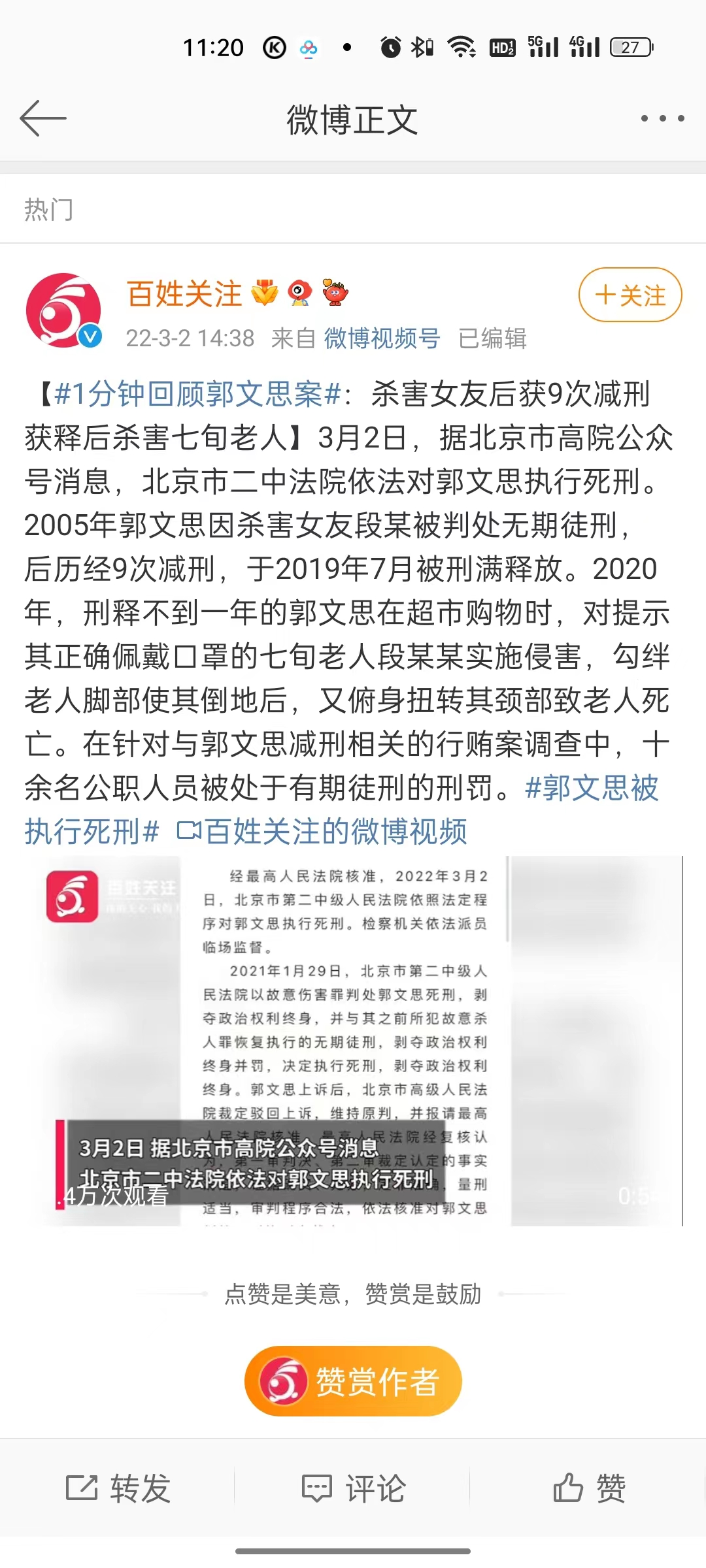
Task: Open the three-dot overflow menu
Action: 662,119
